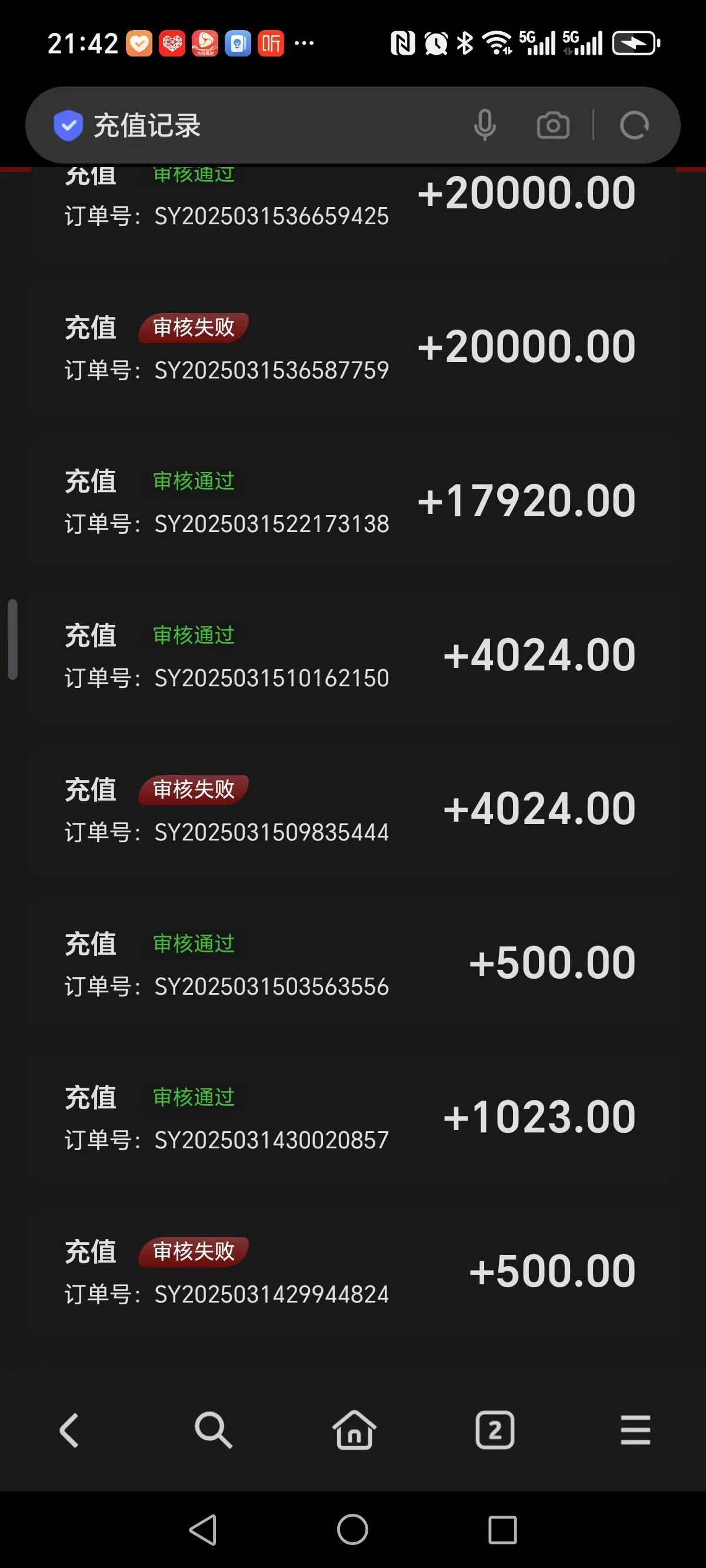Screen dimensions: 706x1568
Task: Open system recent apps
Action: [502, 1530]
